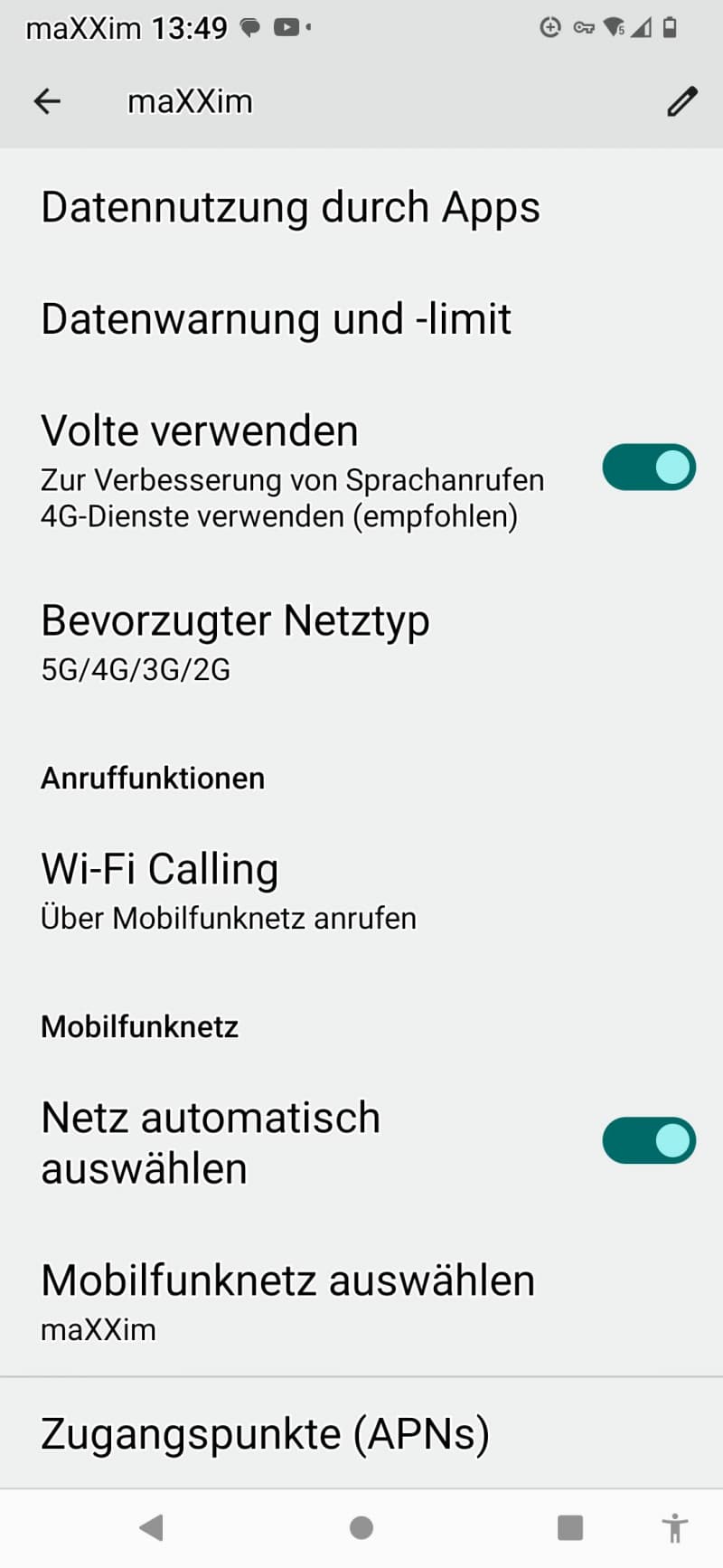This screenshot has height=1568, width=723.
Task: Go back using the top arrow
Action: point(47,101)
